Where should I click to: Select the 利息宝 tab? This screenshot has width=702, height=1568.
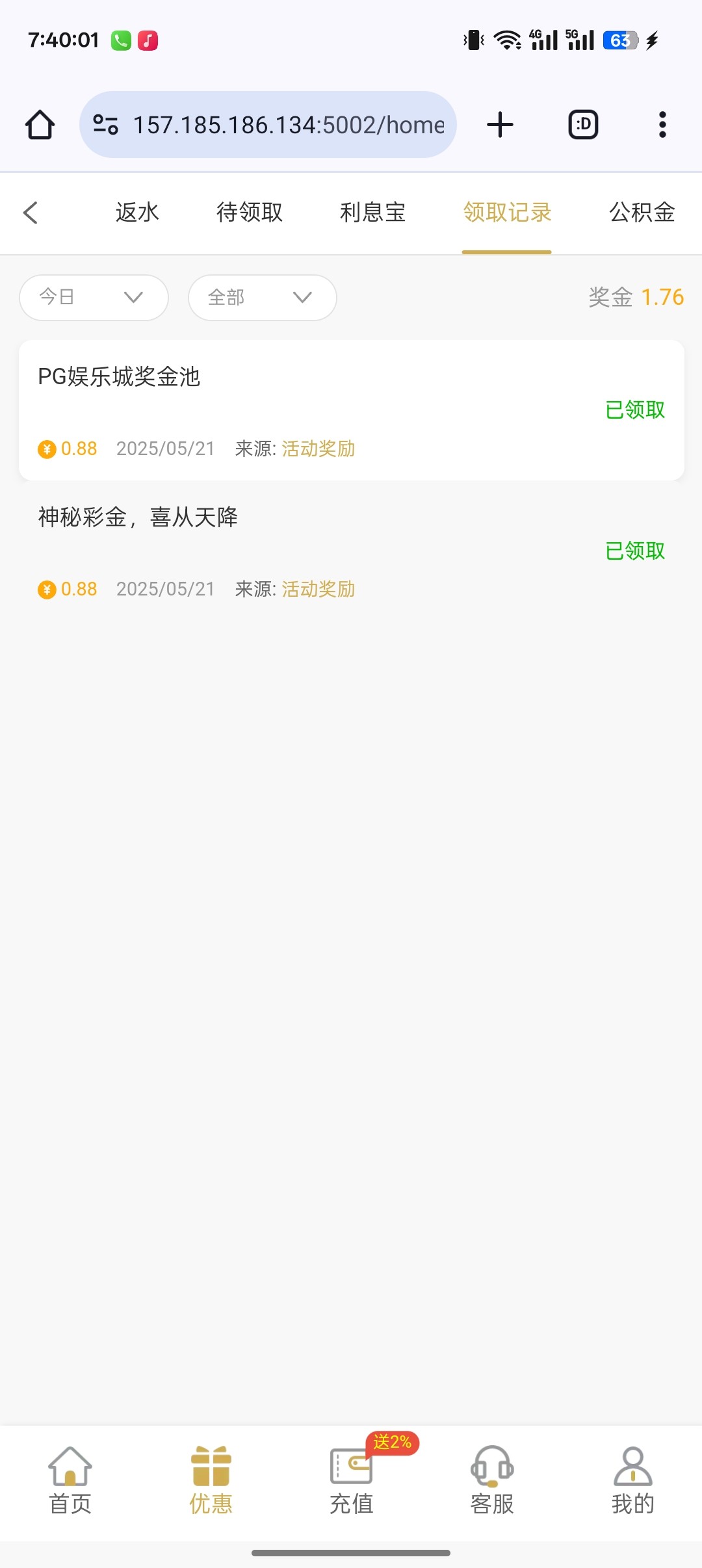(x=372, y=213)
